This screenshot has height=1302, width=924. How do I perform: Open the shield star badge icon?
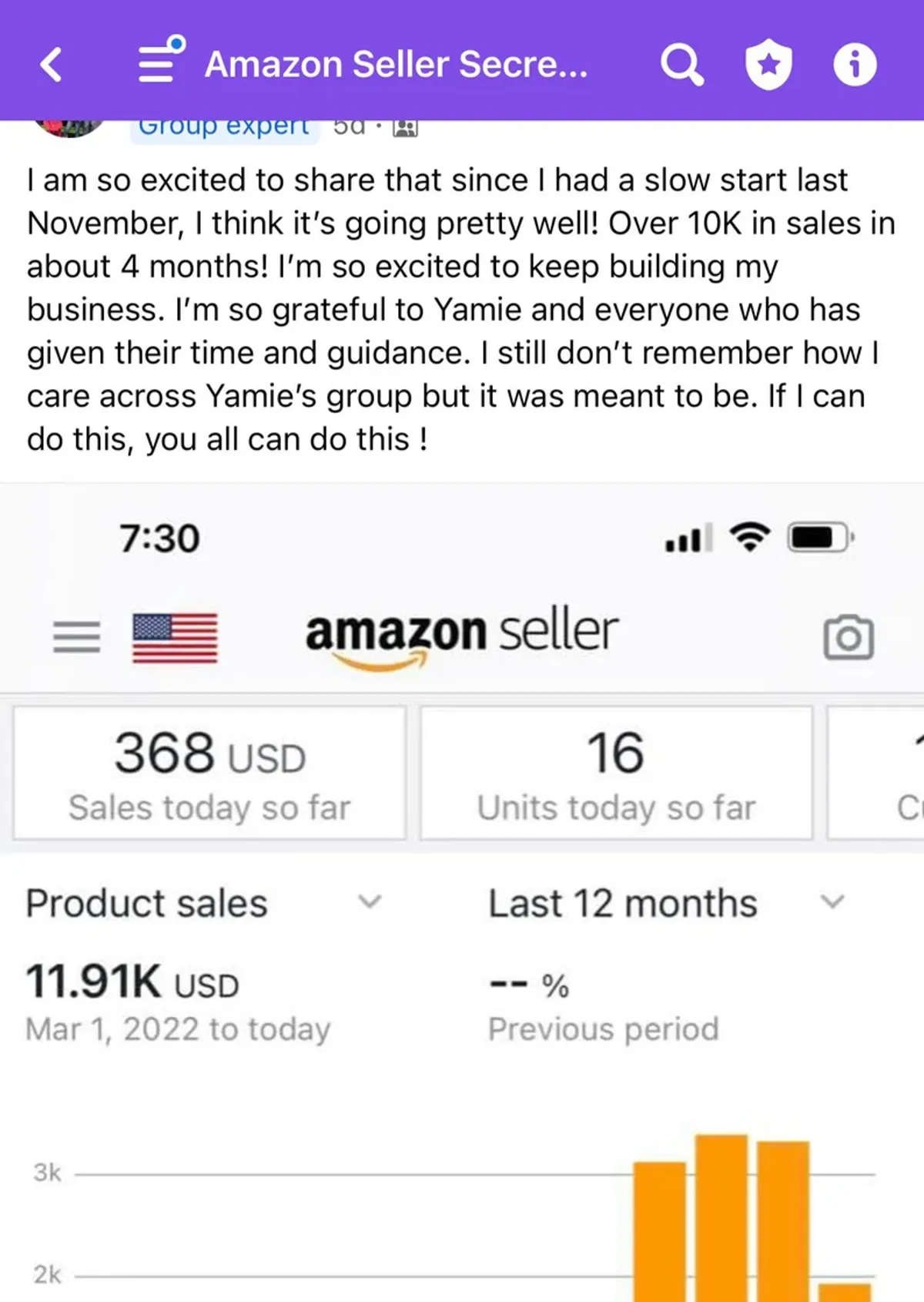pos(768,64)
